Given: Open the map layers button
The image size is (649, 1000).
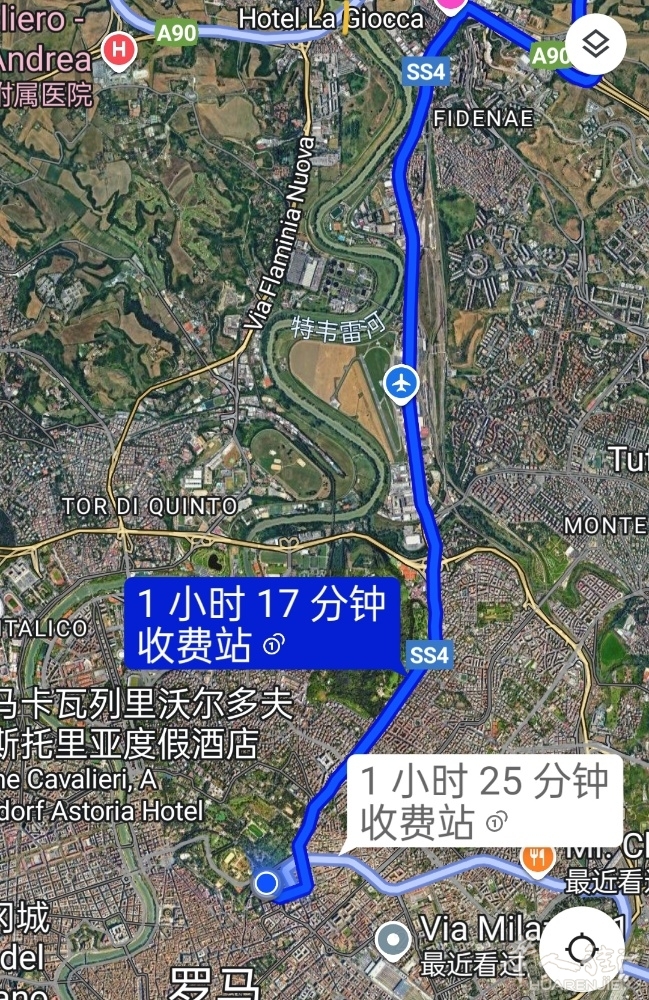Looking at the screenshot, I should (595, 44).
